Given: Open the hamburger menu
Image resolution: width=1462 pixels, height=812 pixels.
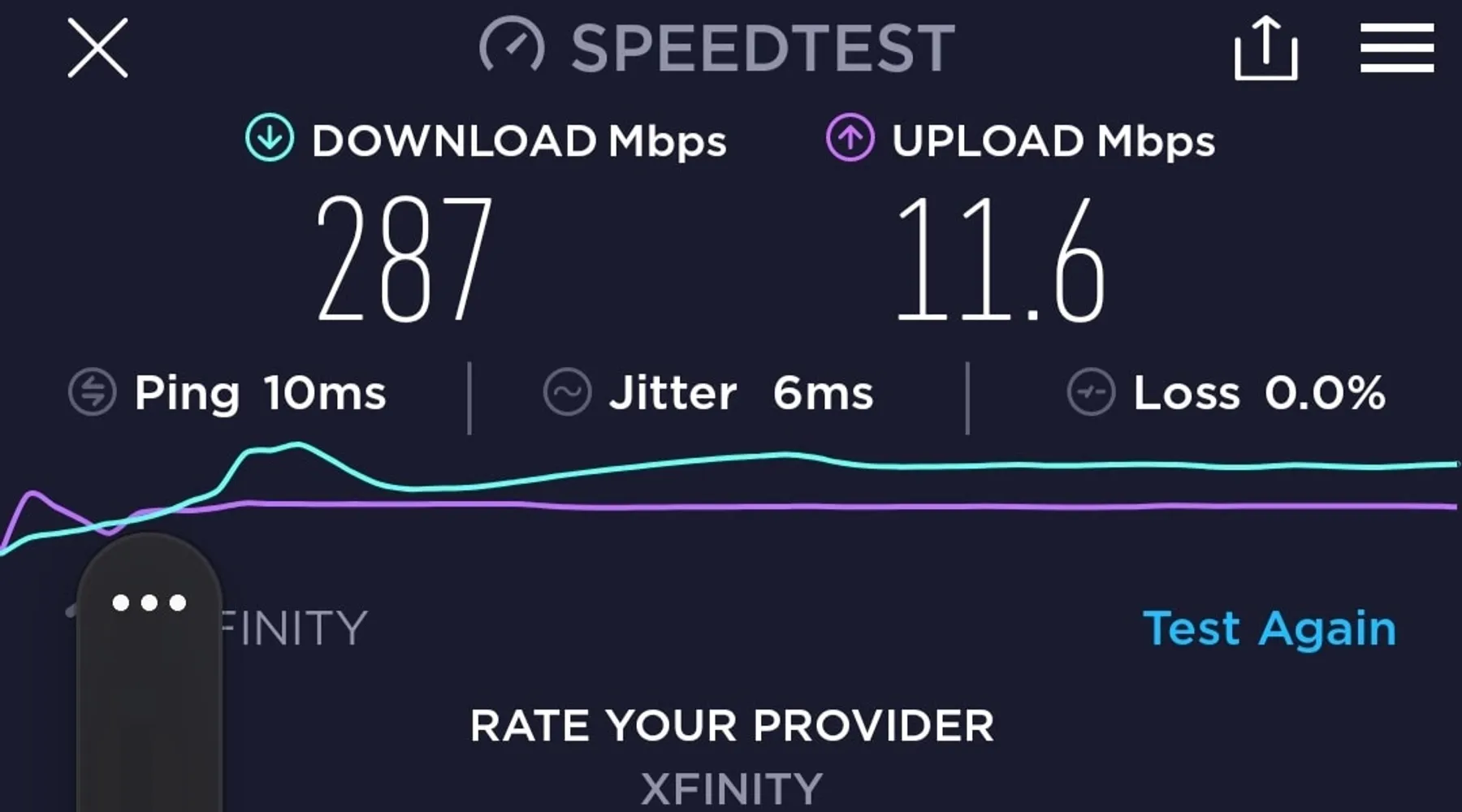Looking at the screenshot, I should pos(1397,48).
